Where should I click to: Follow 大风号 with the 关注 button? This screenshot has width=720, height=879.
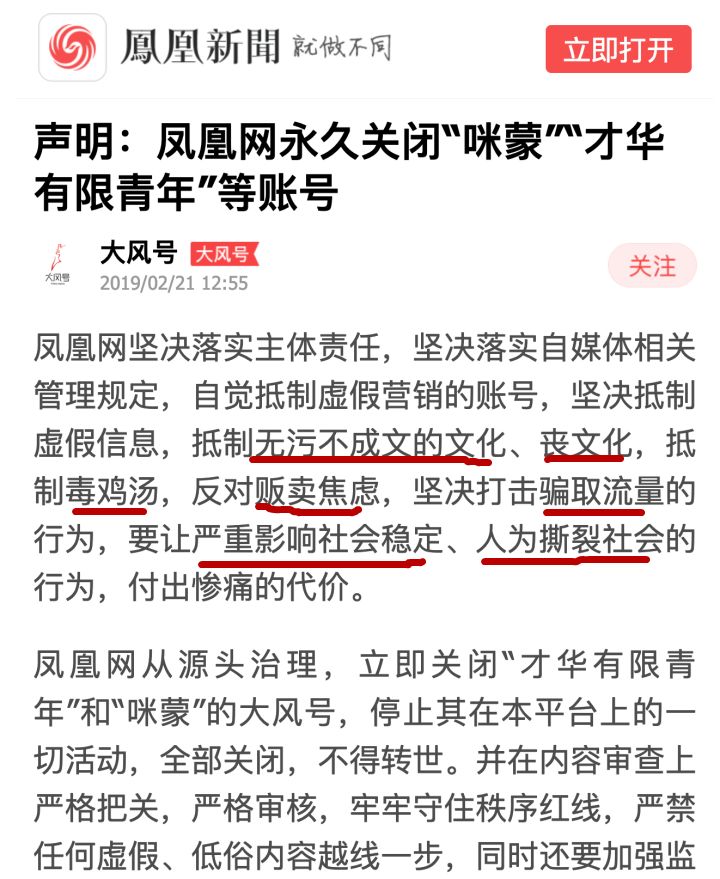click(x=652, y=266)
